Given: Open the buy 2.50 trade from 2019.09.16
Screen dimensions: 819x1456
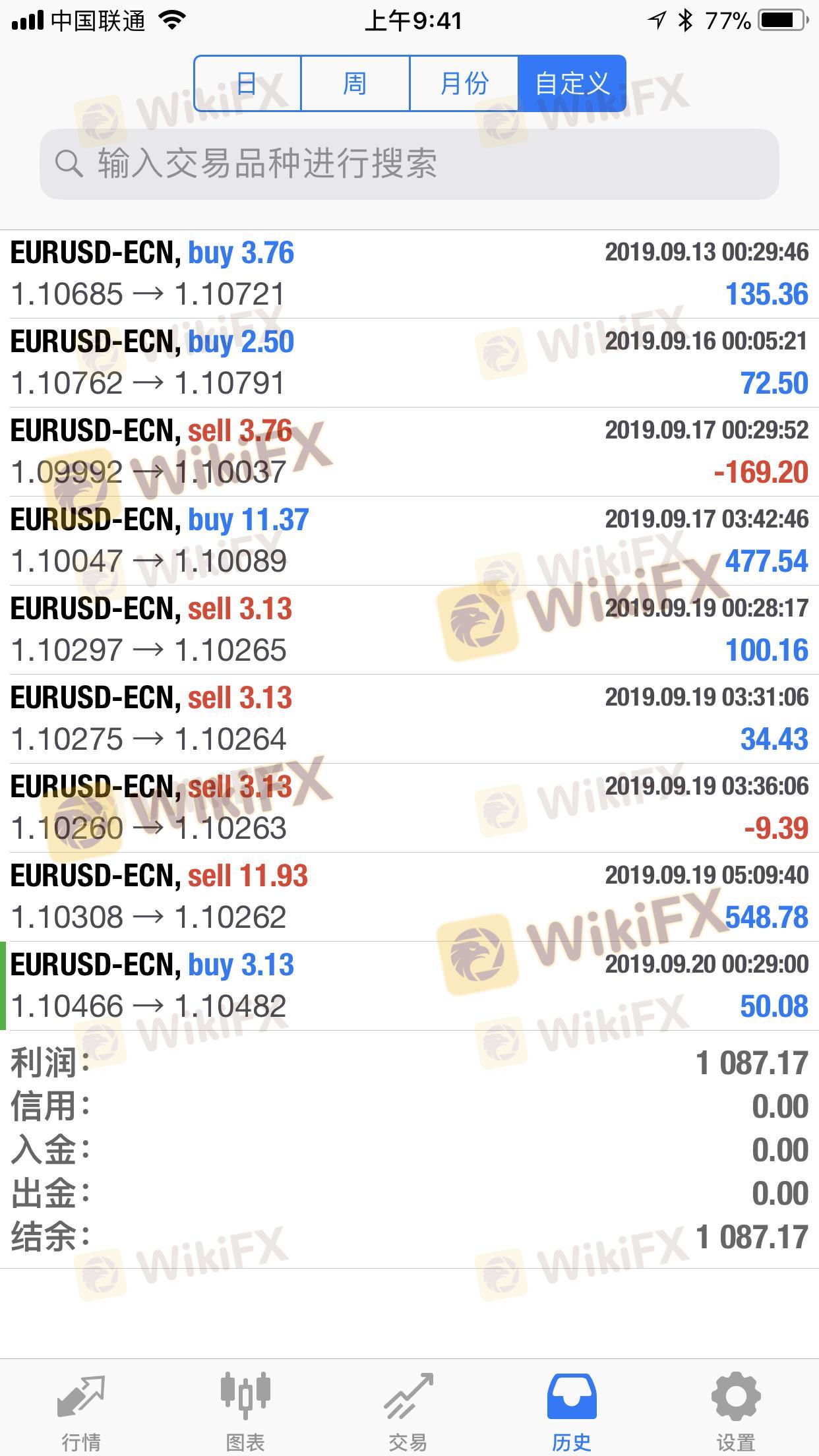Looking at the screenshot, I should [x=409, y=363].
